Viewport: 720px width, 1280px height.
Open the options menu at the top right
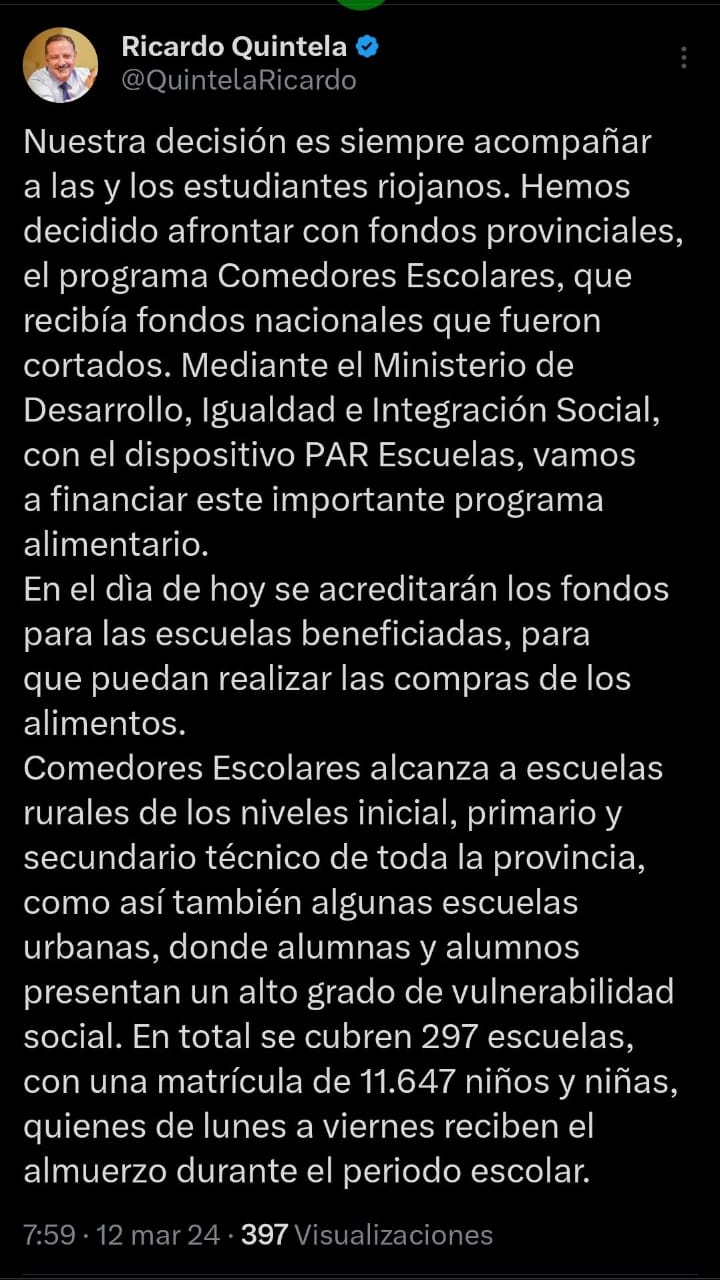(685, 55)
